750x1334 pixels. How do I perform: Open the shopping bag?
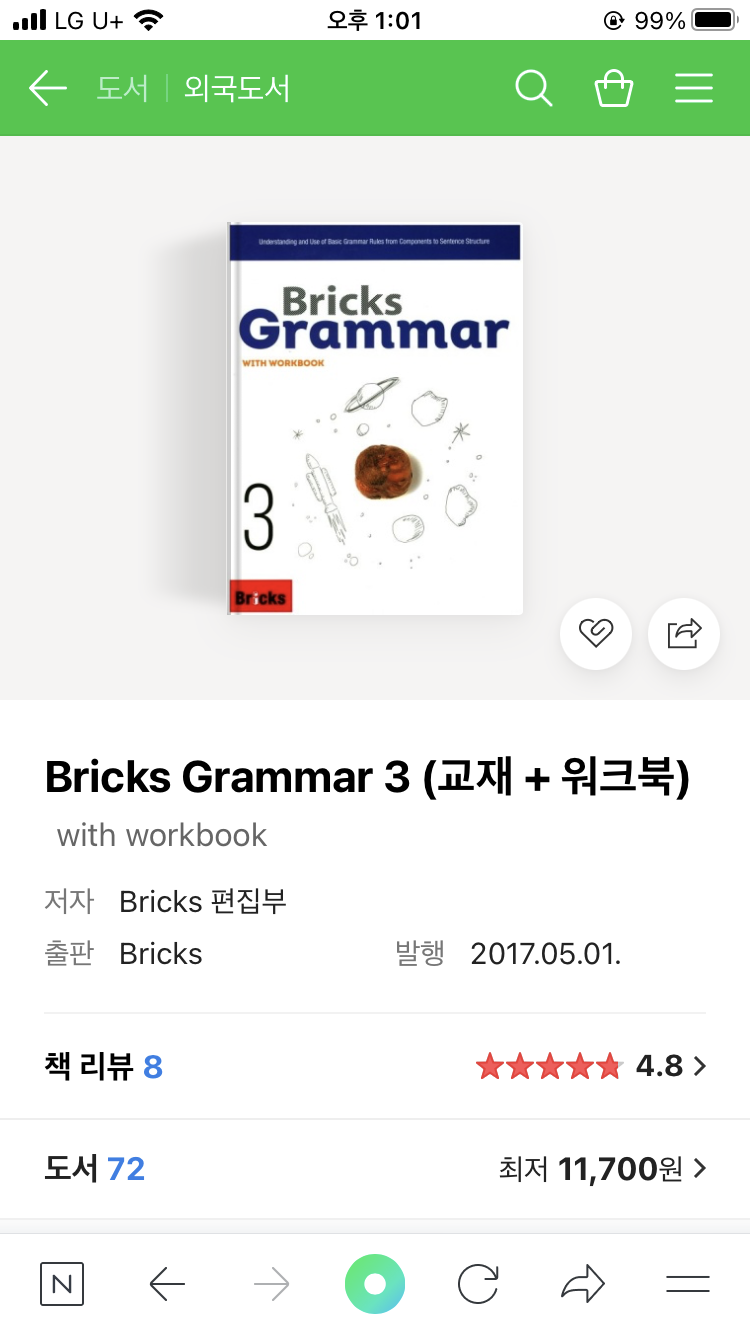614,88
